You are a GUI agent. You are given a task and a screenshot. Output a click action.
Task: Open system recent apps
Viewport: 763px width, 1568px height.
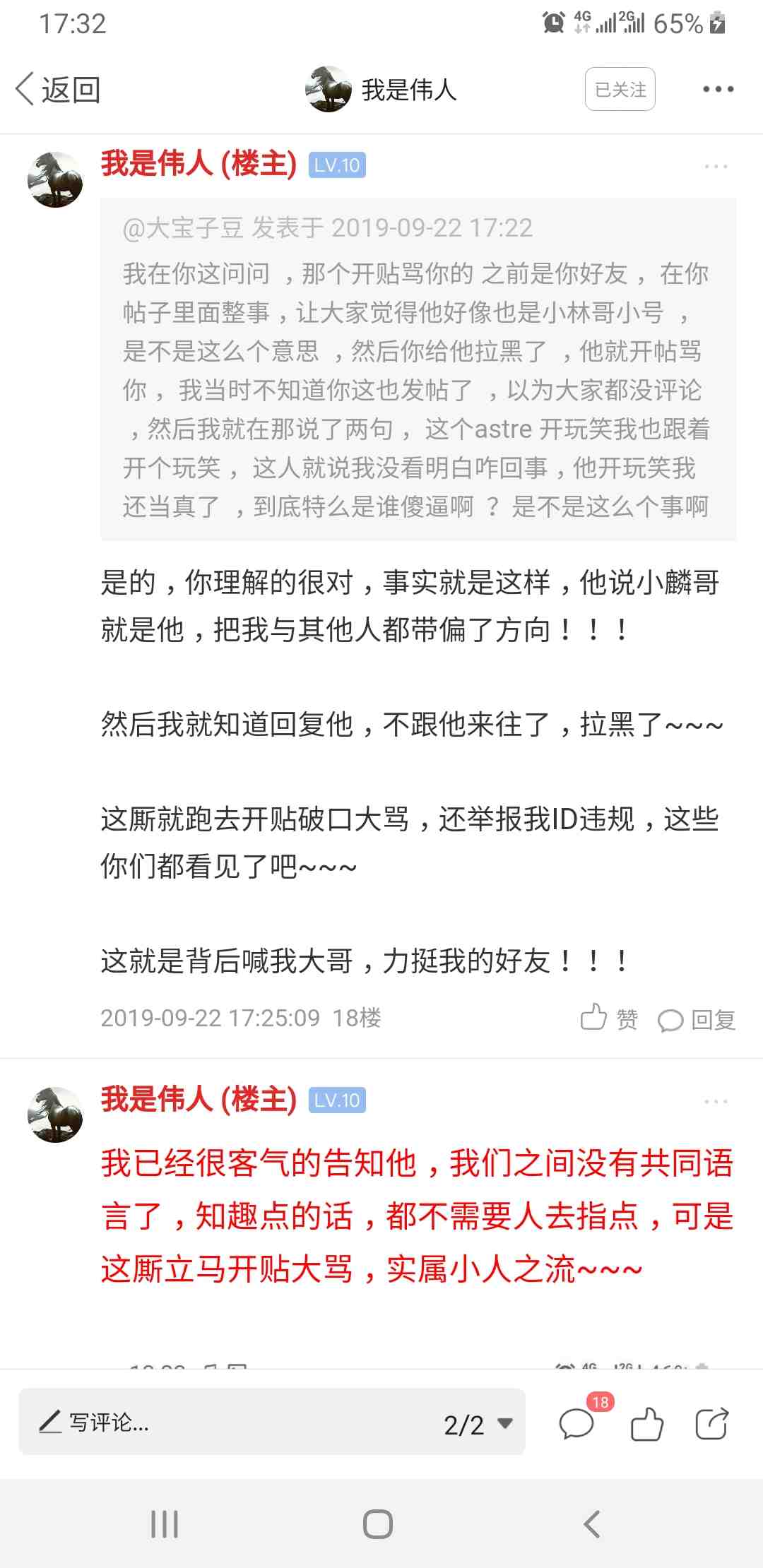coord(165,1524)
